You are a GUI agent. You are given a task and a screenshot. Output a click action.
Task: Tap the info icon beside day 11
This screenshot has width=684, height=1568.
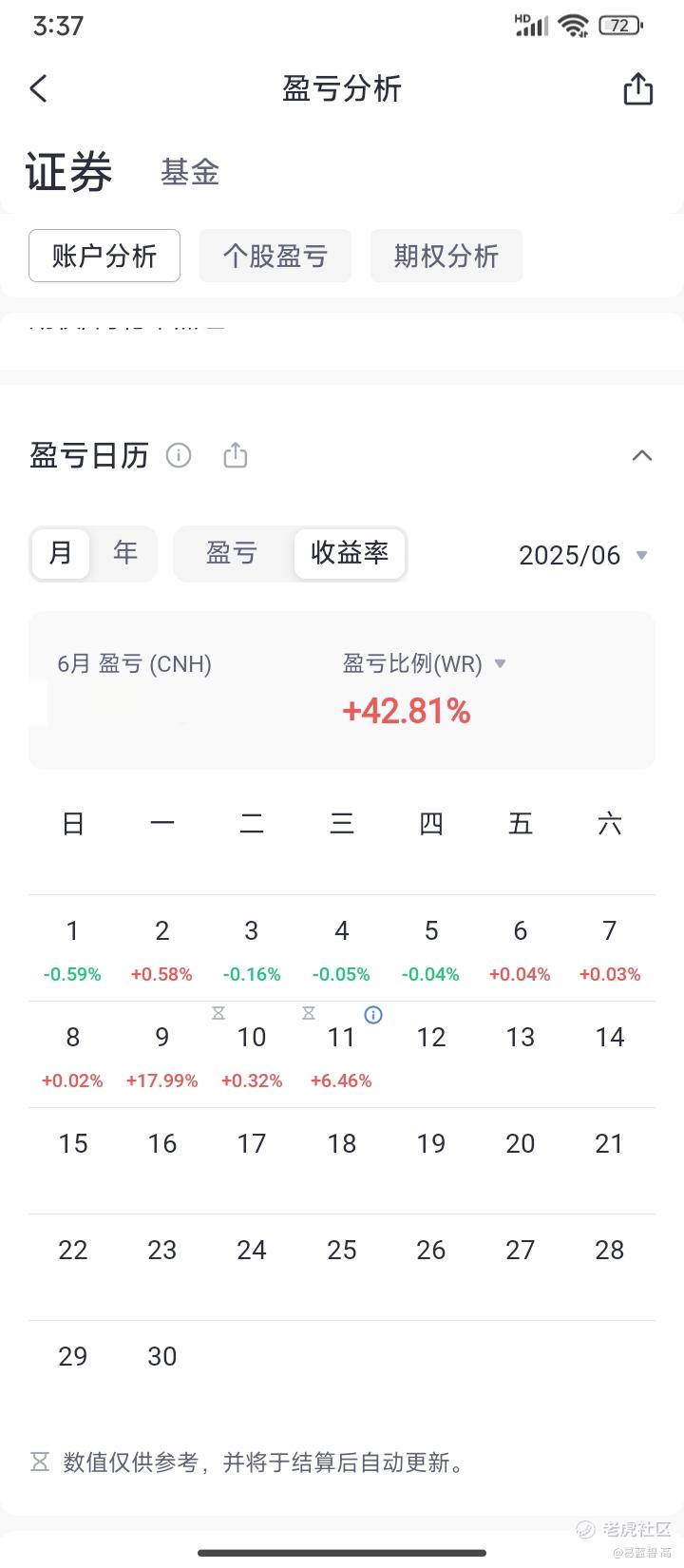click(x=373, y=1015)
